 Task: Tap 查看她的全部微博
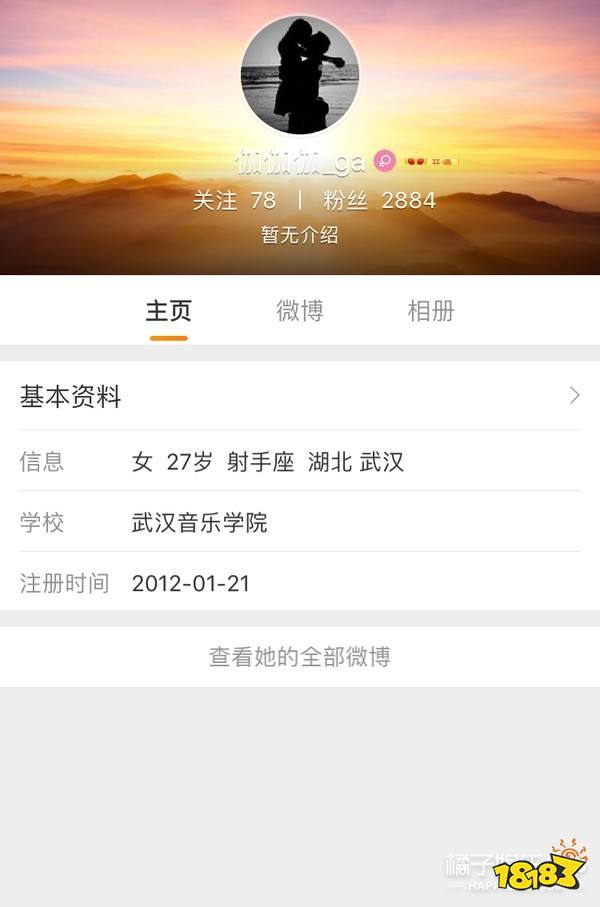300,657
